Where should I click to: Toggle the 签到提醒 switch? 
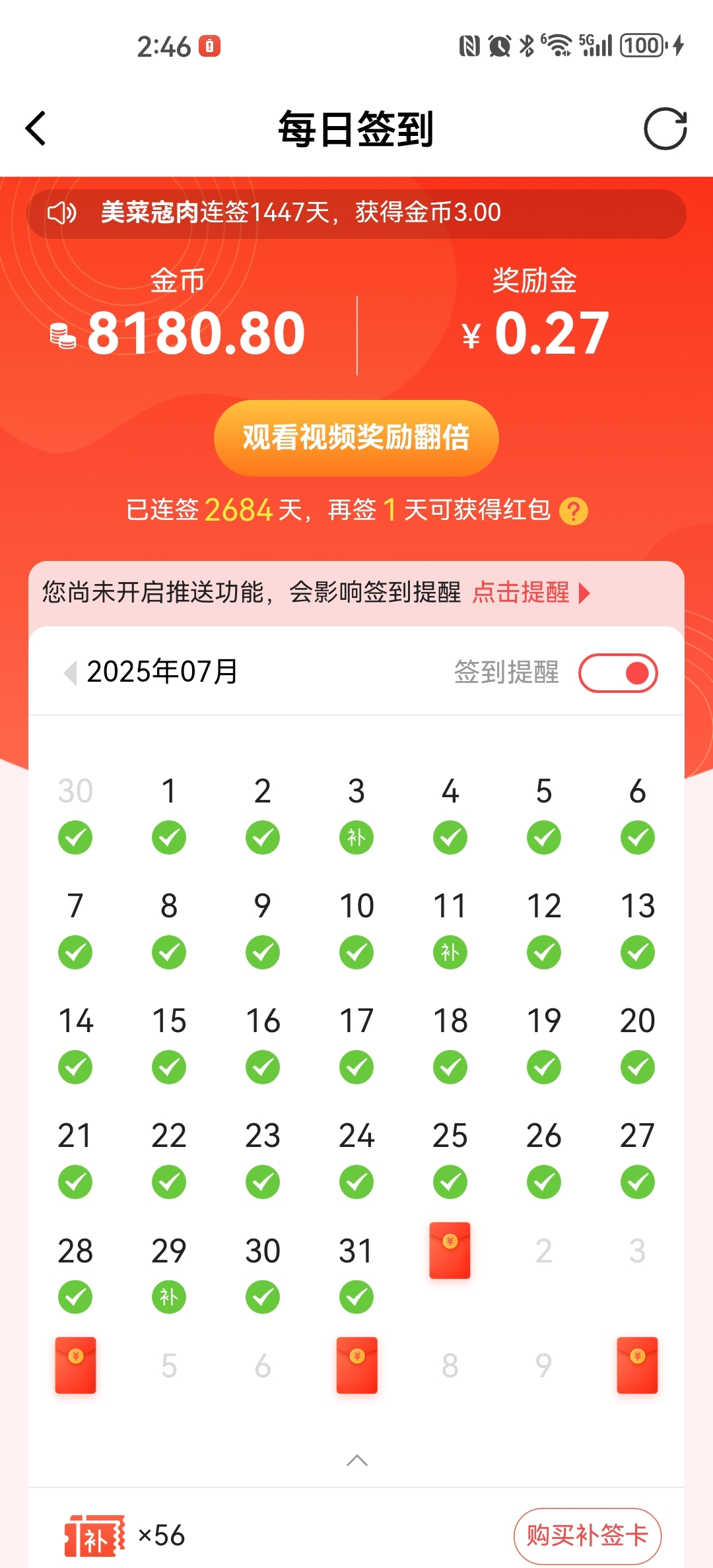click(x=618, y=673)
